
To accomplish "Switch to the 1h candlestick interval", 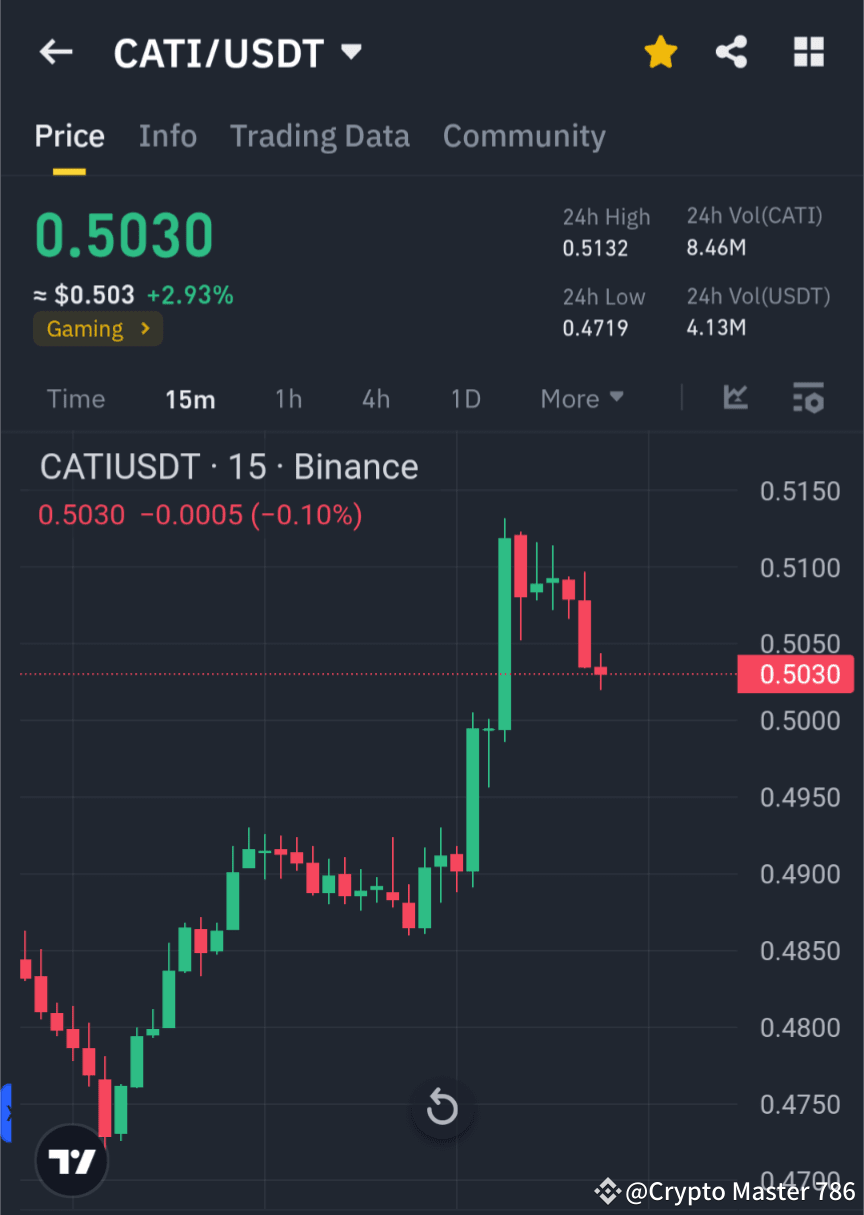I will [288, 398].
